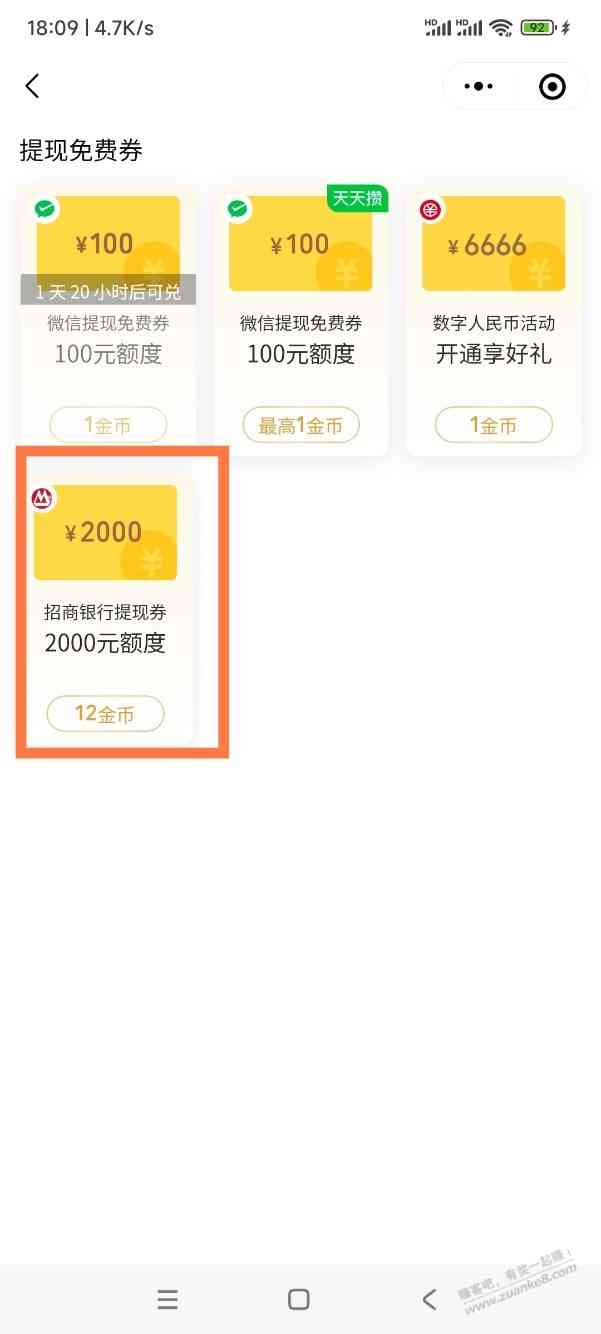
Task: Go back using the top-left arrow
Action: coord(32,87)
